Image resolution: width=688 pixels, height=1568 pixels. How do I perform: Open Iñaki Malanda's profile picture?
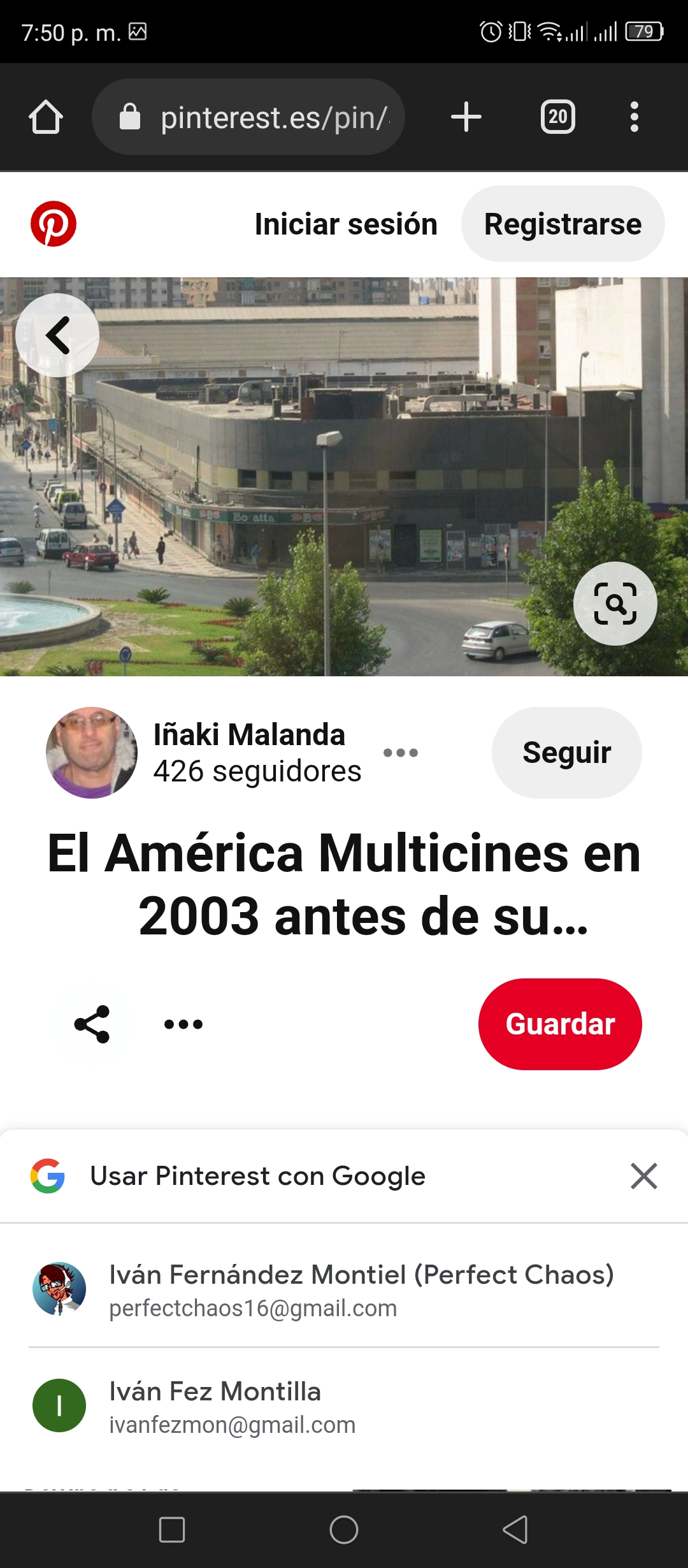(x=92, y=753)
